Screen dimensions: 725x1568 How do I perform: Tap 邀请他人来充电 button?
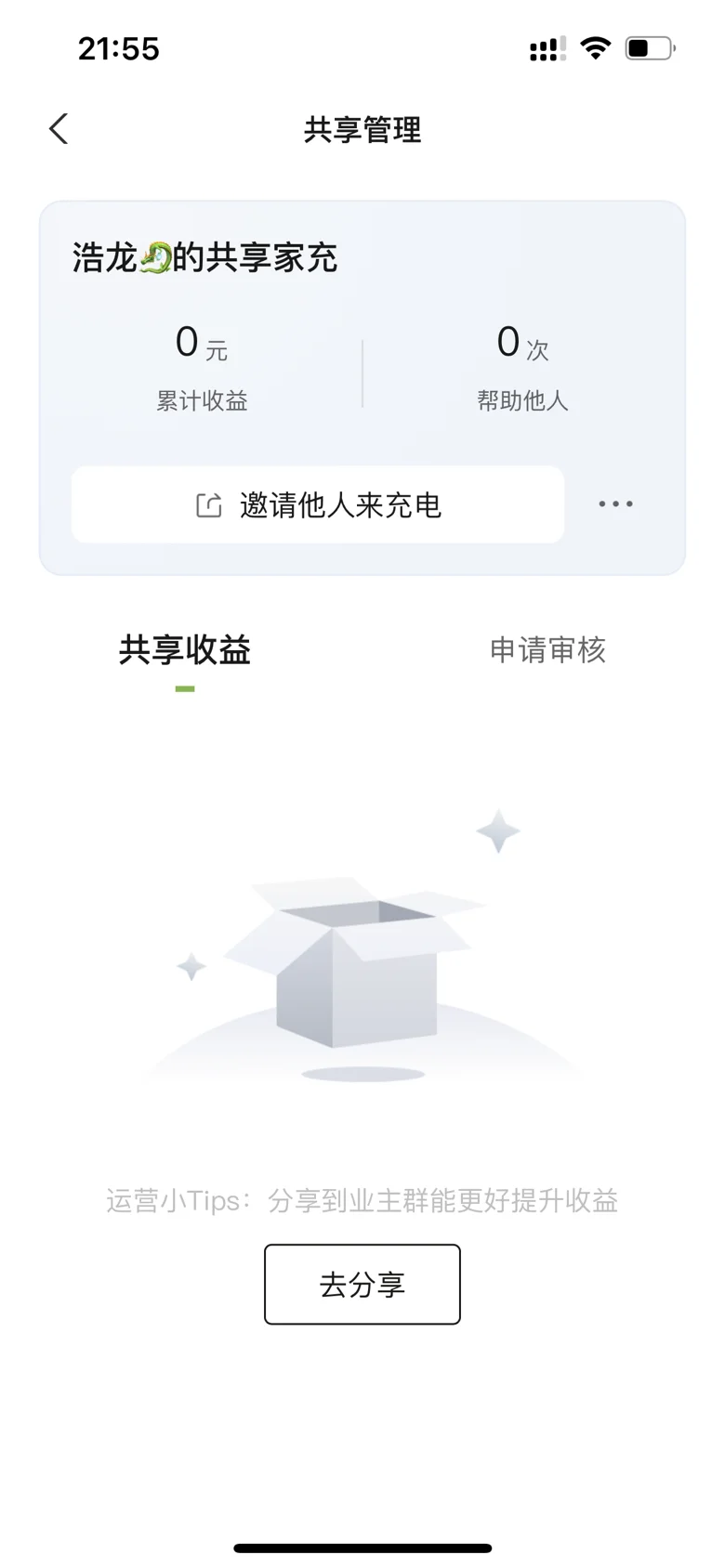click(x=318, y=504)
